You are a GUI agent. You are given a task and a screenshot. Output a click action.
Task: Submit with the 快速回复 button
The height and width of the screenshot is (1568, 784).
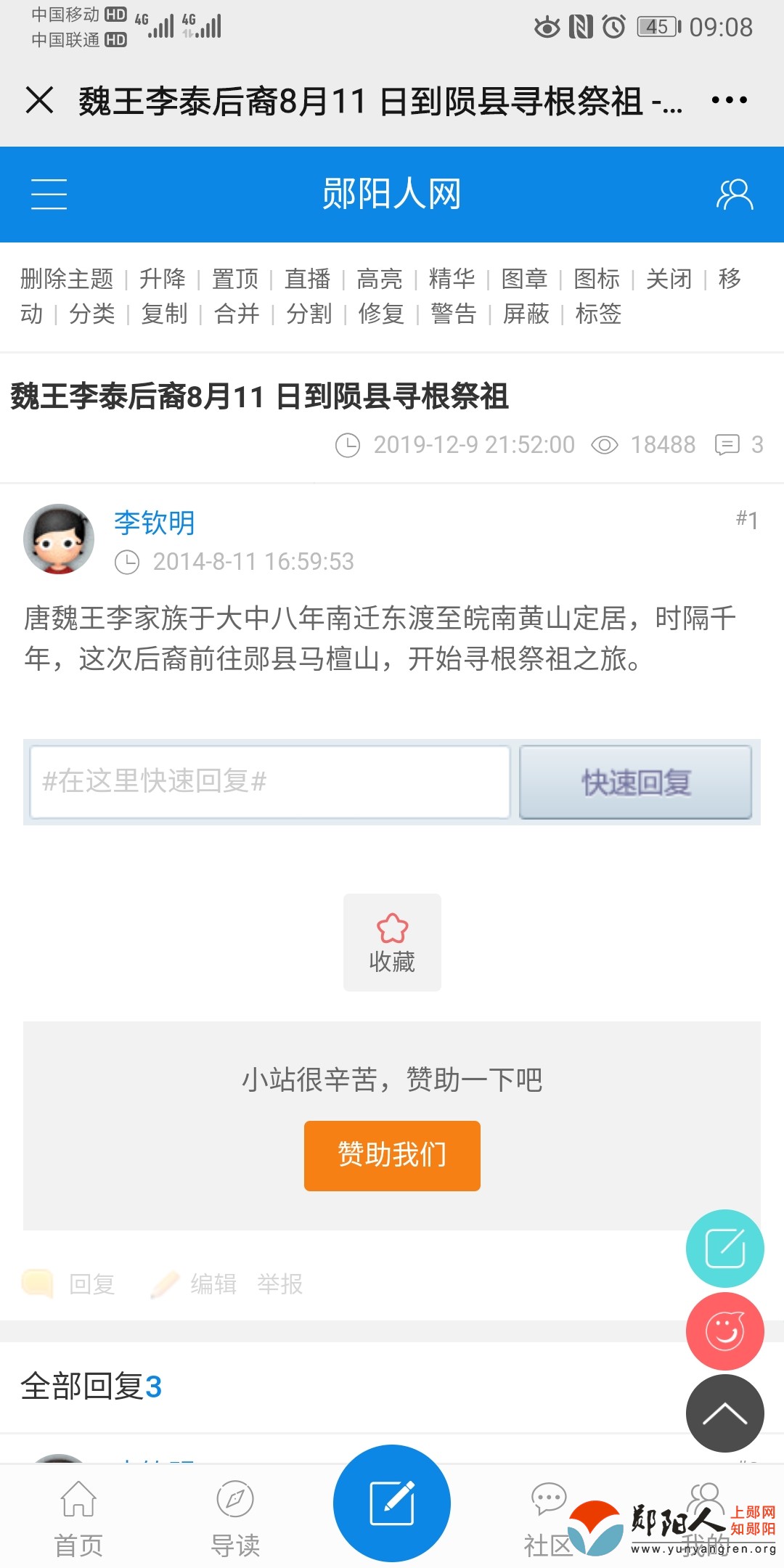pyautogui.click(x=635, y=782)
